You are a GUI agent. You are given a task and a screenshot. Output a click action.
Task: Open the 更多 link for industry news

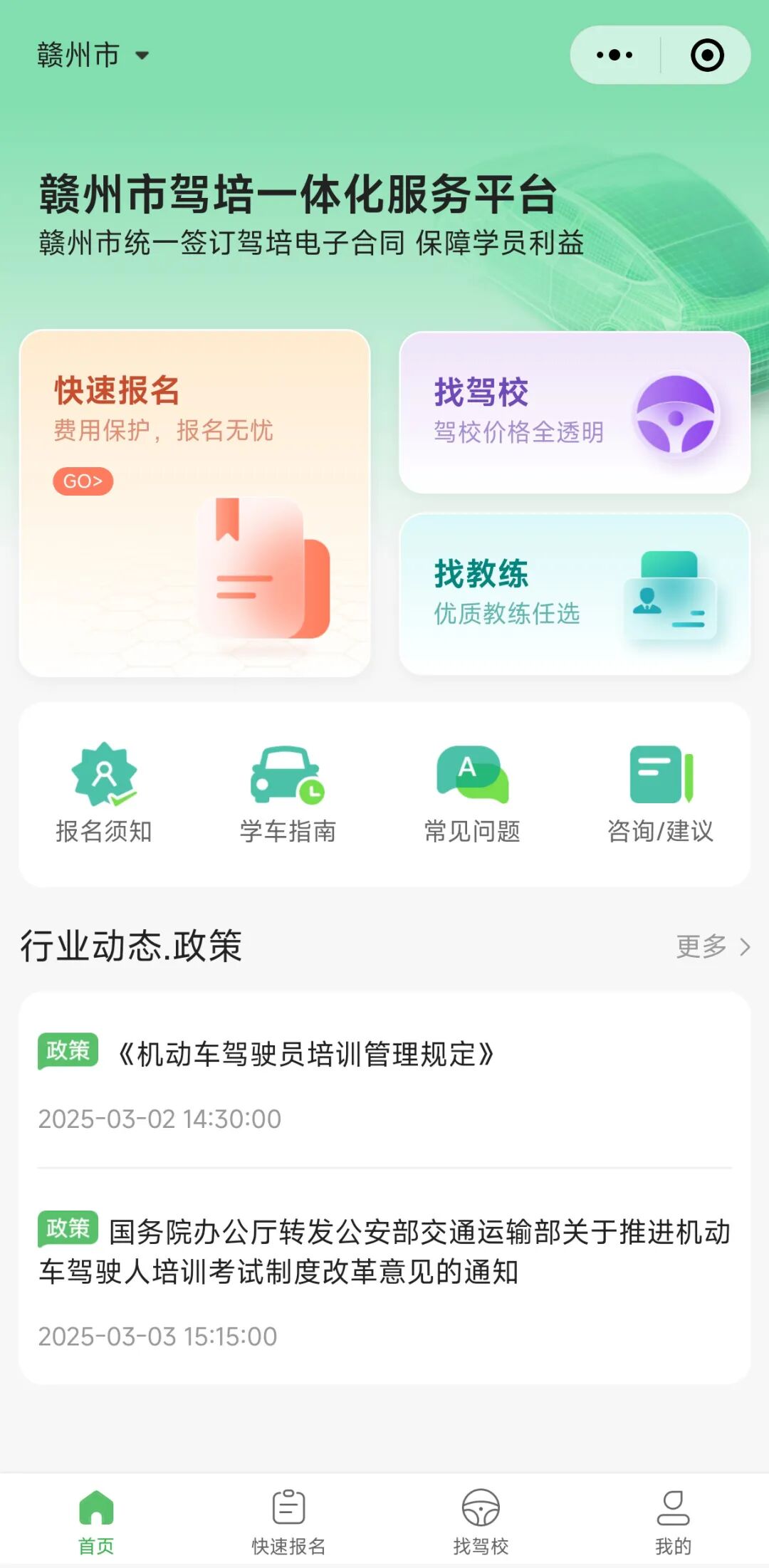[702, 947]
